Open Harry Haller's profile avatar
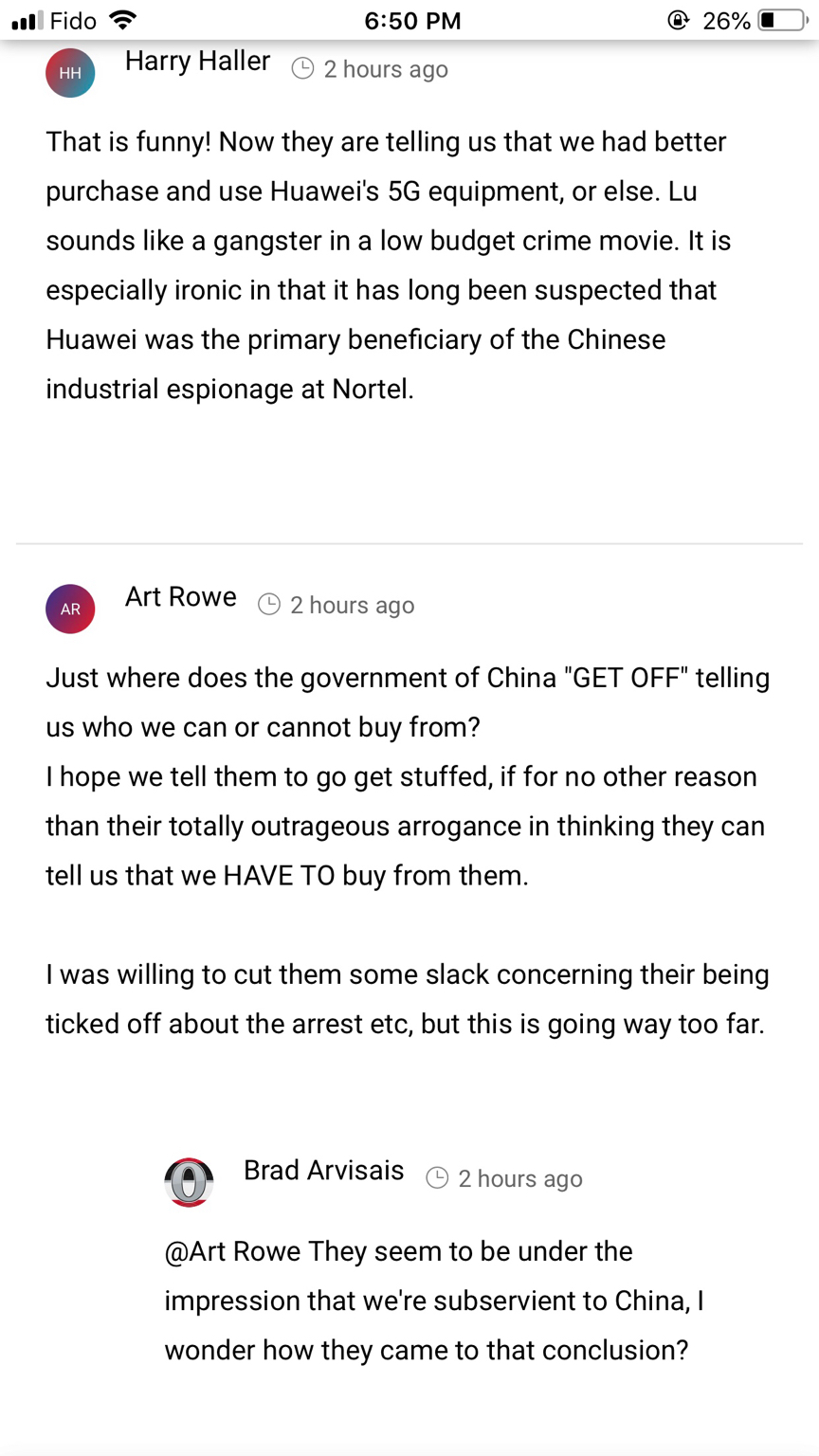This screenshot has width=819, height=1456. click(70, 73)
